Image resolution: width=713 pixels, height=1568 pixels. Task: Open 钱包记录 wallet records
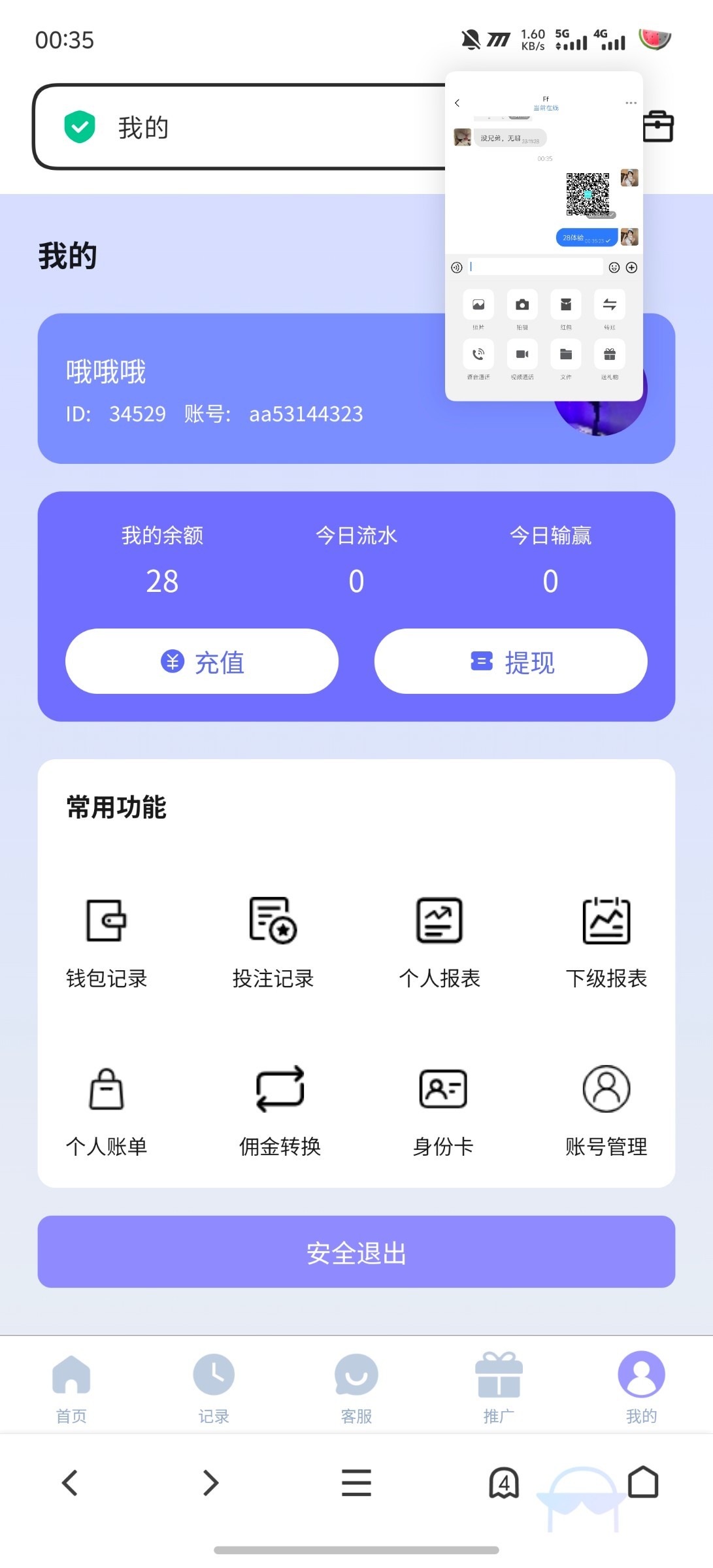click(x=107, y=942)
